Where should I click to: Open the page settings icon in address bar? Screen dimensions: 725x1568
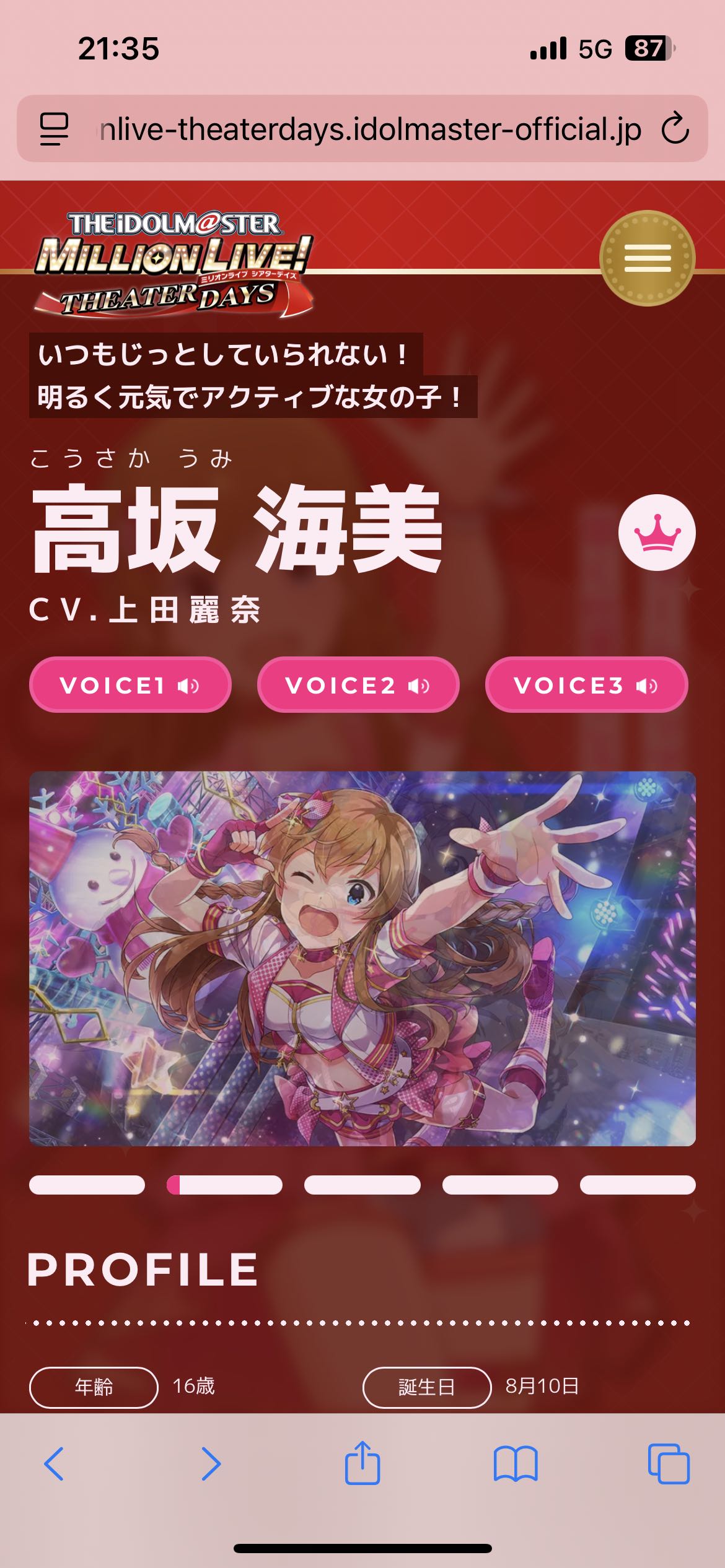pos(54,129)
